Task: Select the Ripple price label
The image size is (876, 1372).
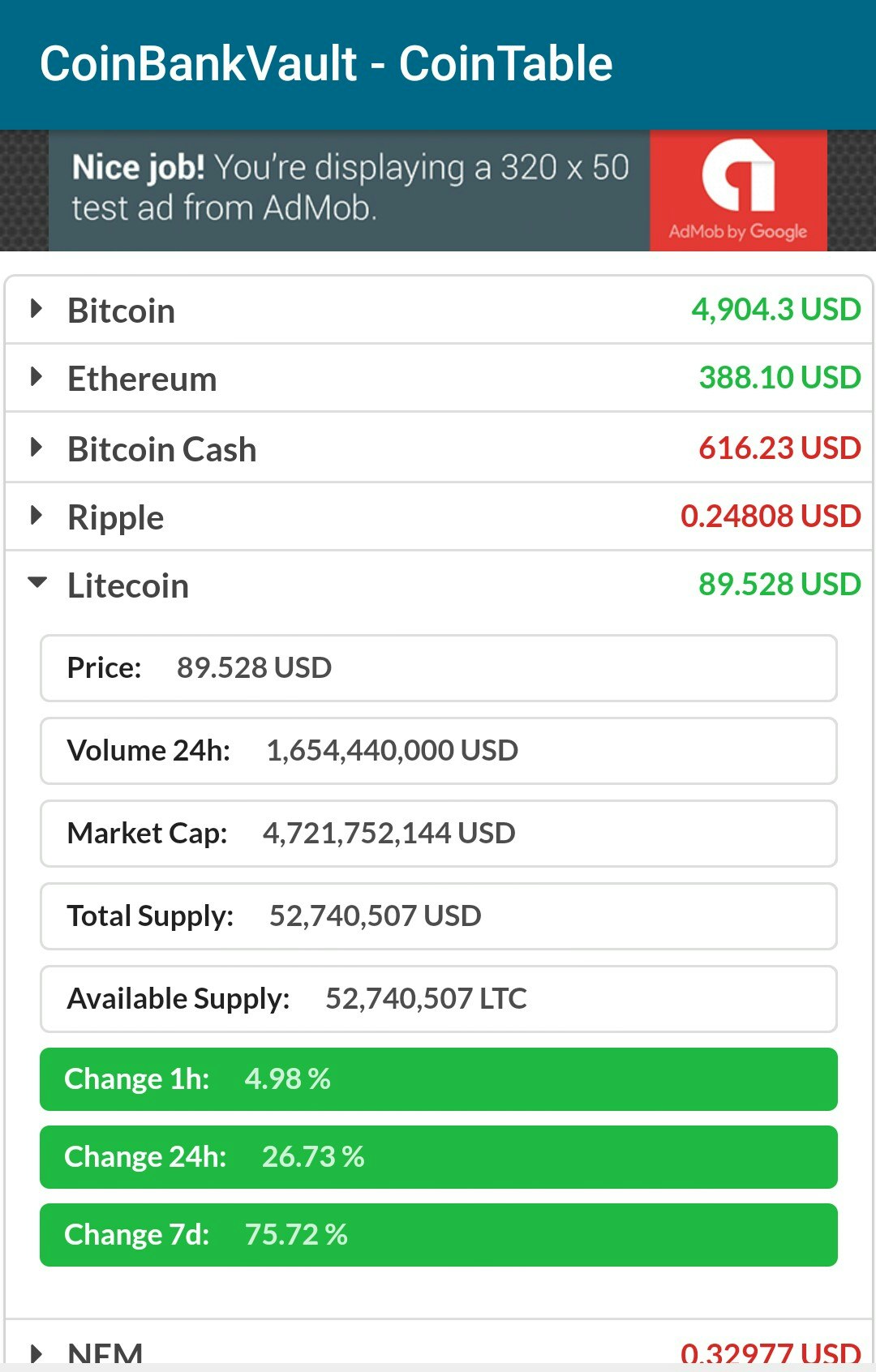Action: (x=771, y=516)
